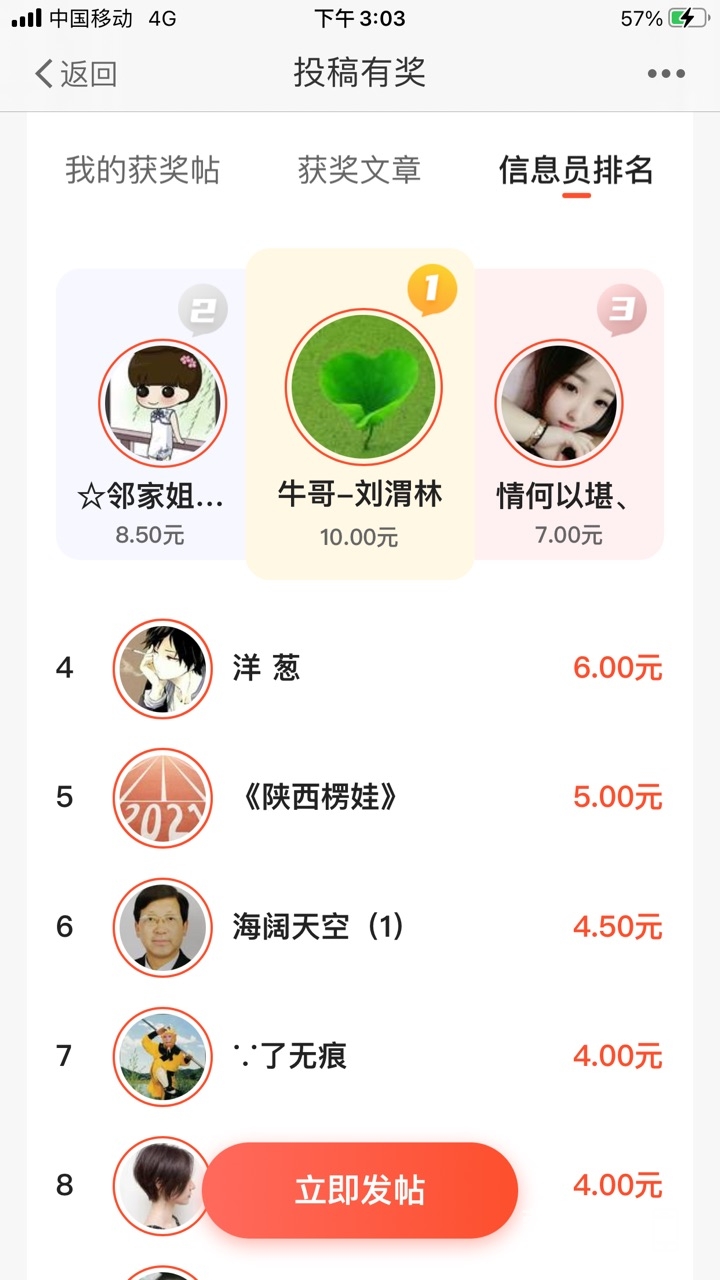
Task: Open the three-dot overflow menu
Action: coord(666,74)
